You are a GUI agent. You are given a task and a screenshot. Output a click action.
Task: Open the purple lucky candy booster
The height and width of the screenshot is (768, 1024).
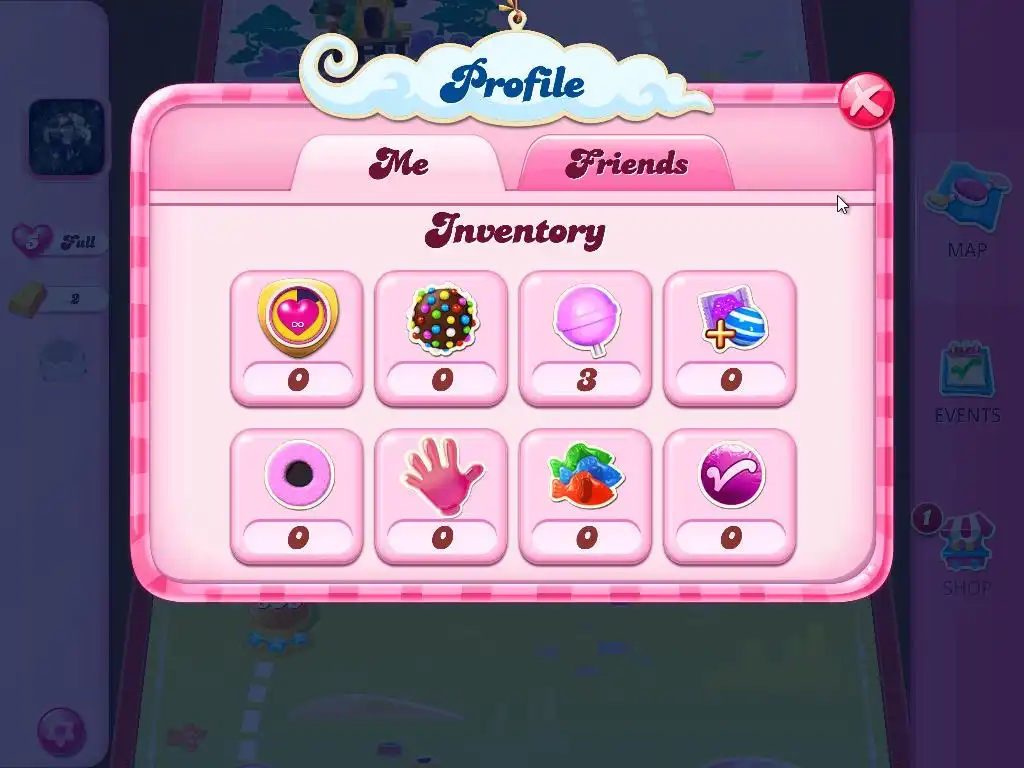click(x=730, y=477)
